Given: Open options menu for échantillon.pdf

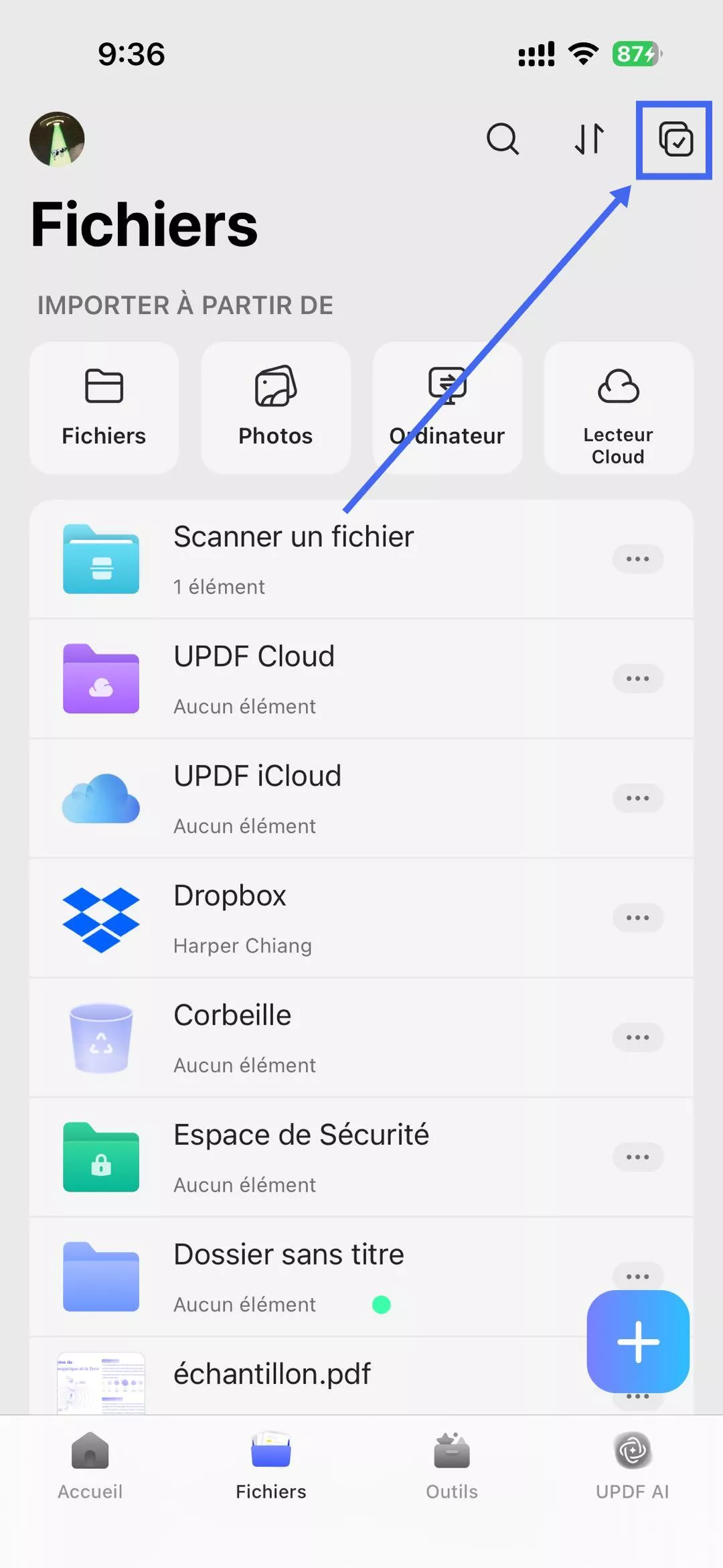Looking at the screenshot, I should pyautogui.click(x=637, y=1395).
